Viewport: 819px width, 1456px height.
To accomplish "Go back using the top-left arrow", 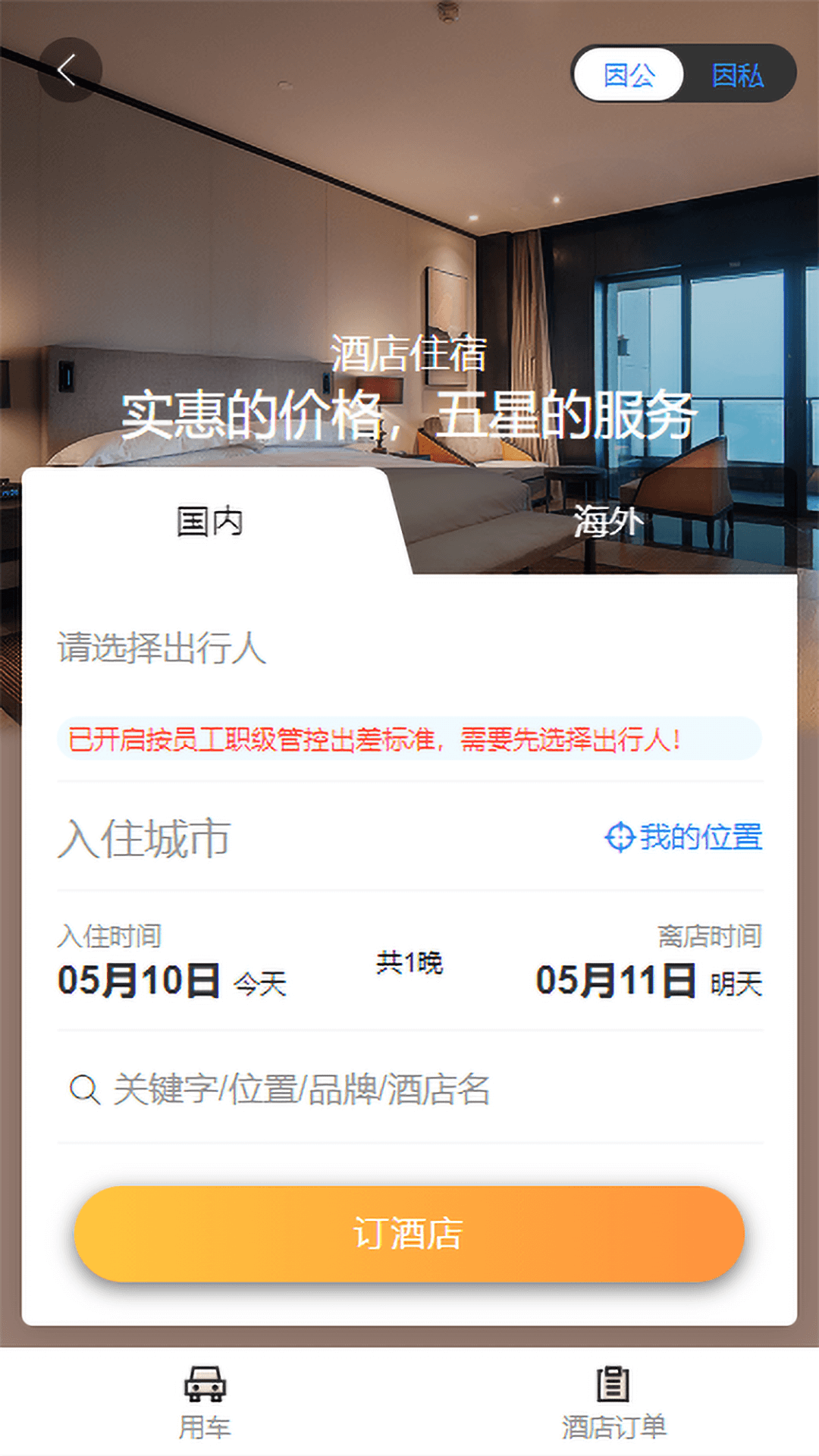I will click(70, 71).
